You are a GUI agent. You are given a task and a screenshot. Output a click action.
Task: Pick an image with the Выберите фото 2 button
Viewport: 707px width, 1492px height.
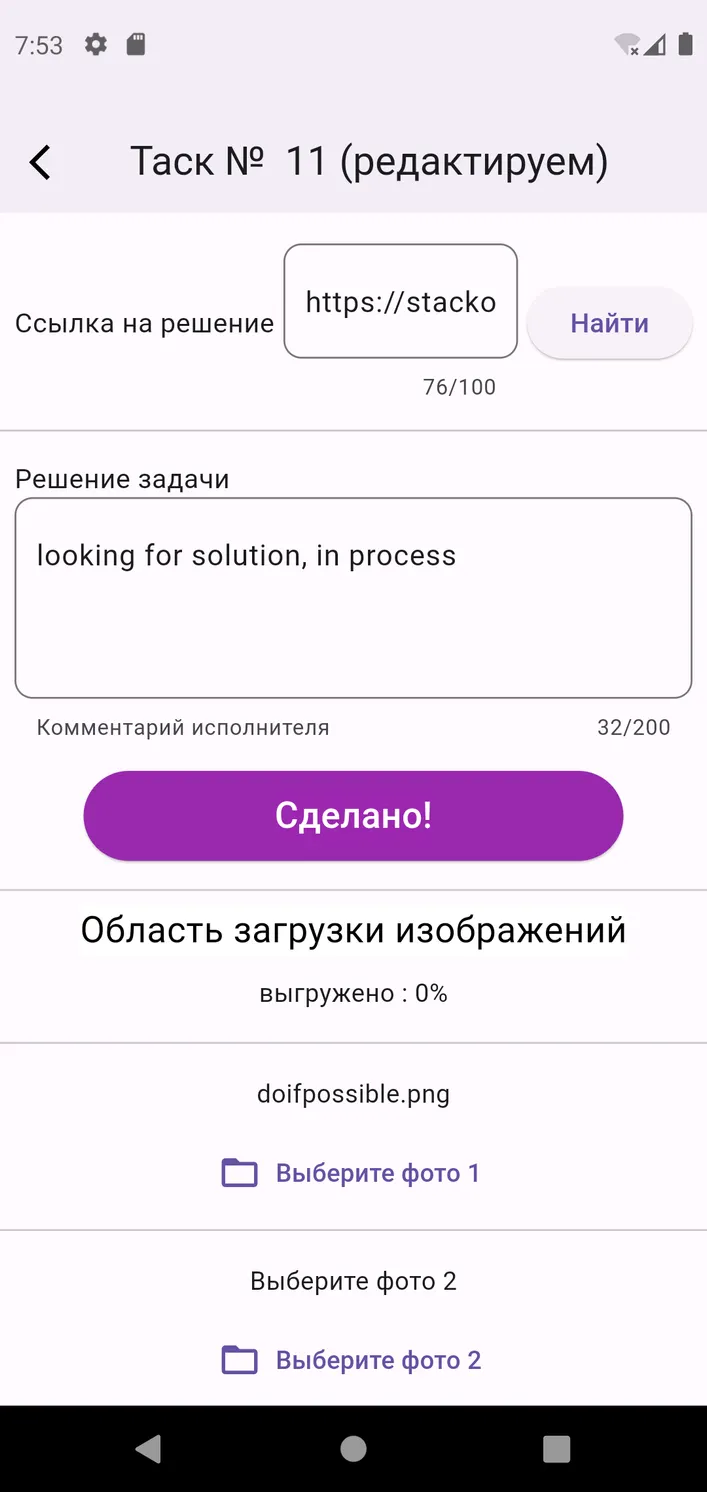pyautogui.click(x=351, y=1360)
